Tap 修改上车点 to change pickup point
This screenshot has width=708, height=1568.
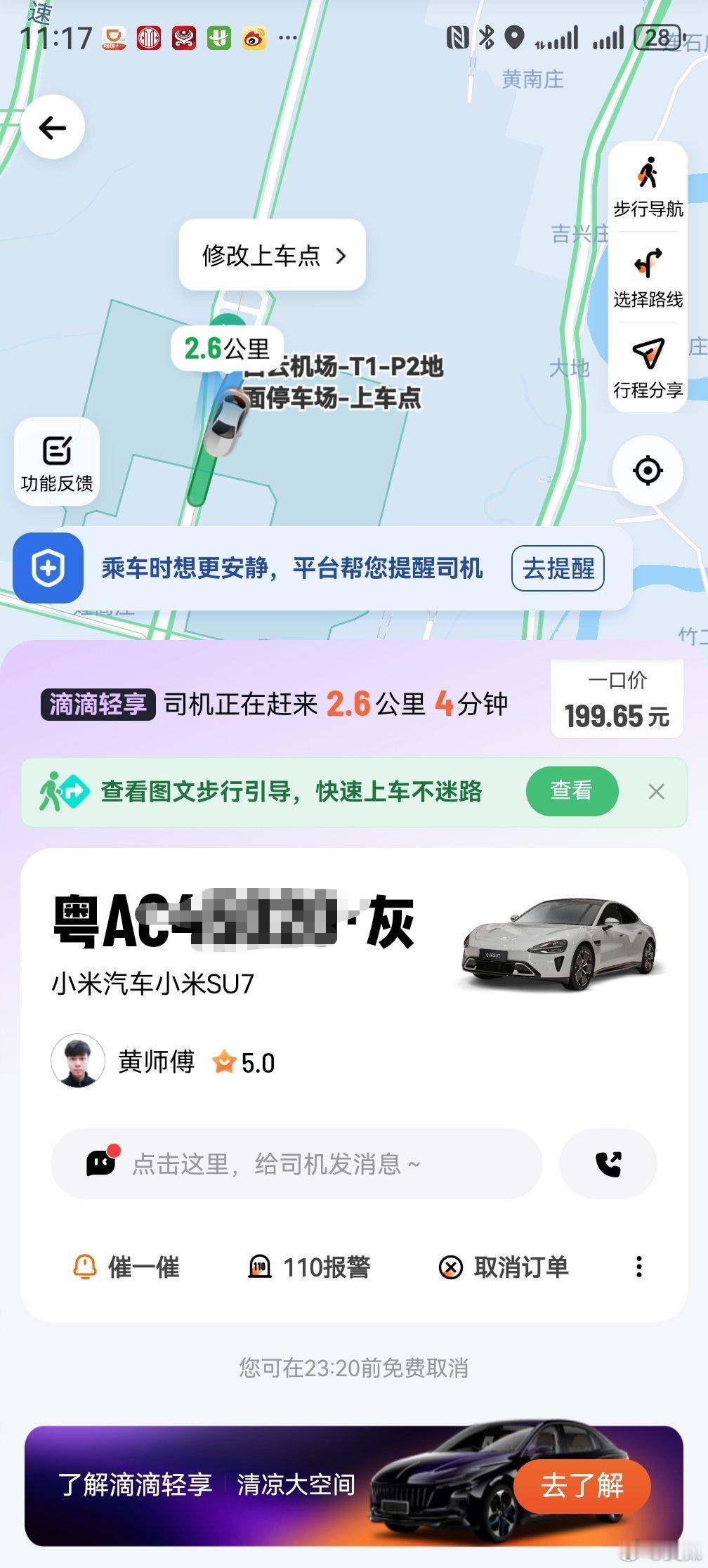click(x=273, y=255)
